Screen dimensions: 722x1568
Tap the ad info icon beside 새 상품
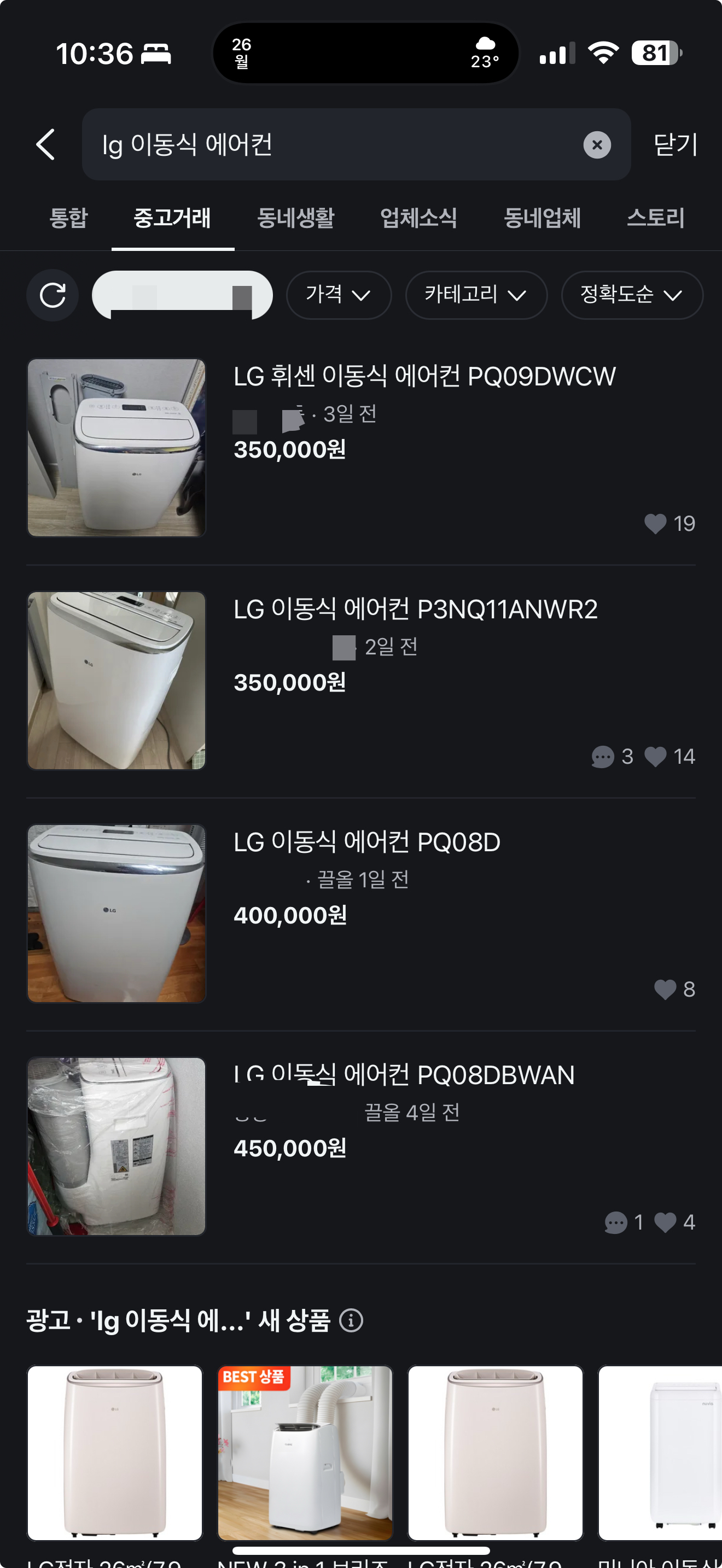(x=351, y=1320)
